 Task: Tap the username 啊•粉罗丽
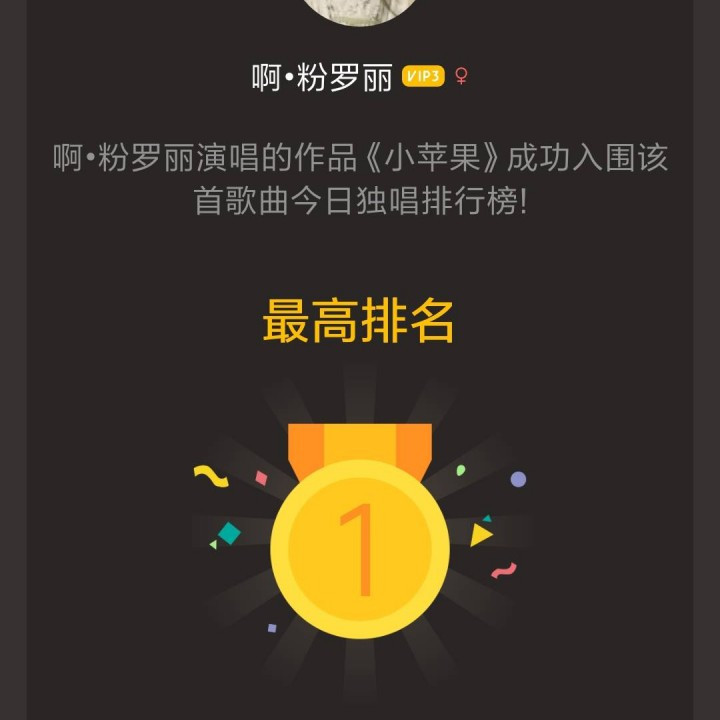322,78
